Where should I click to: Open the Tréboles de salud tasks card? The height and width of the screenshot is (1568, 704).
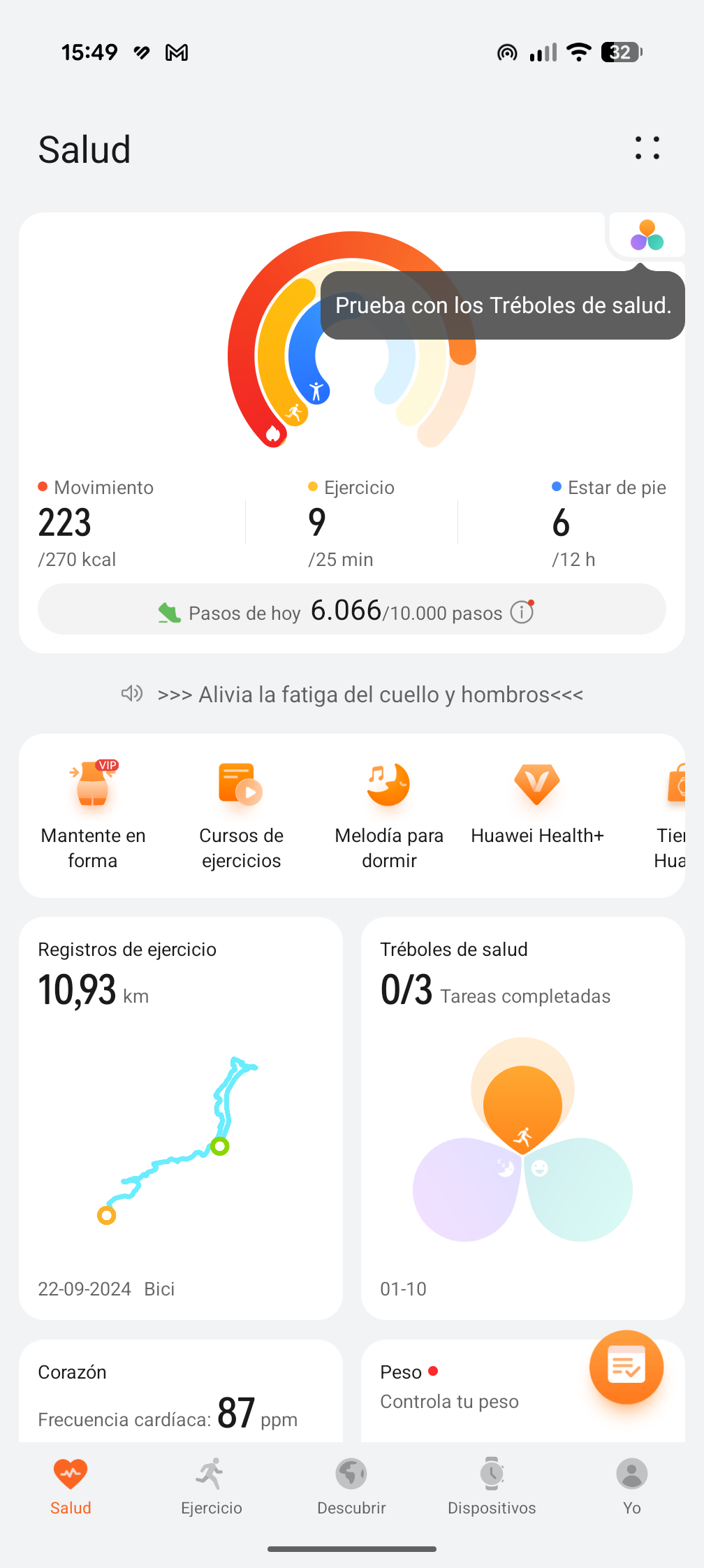pyautogui.click(x=522, y=1118)
